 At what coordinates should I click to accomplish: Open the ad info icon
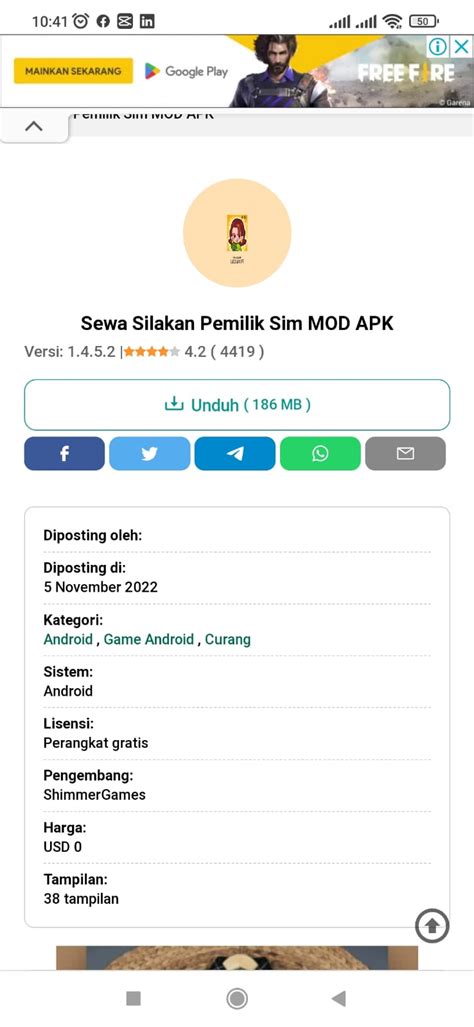438,47
